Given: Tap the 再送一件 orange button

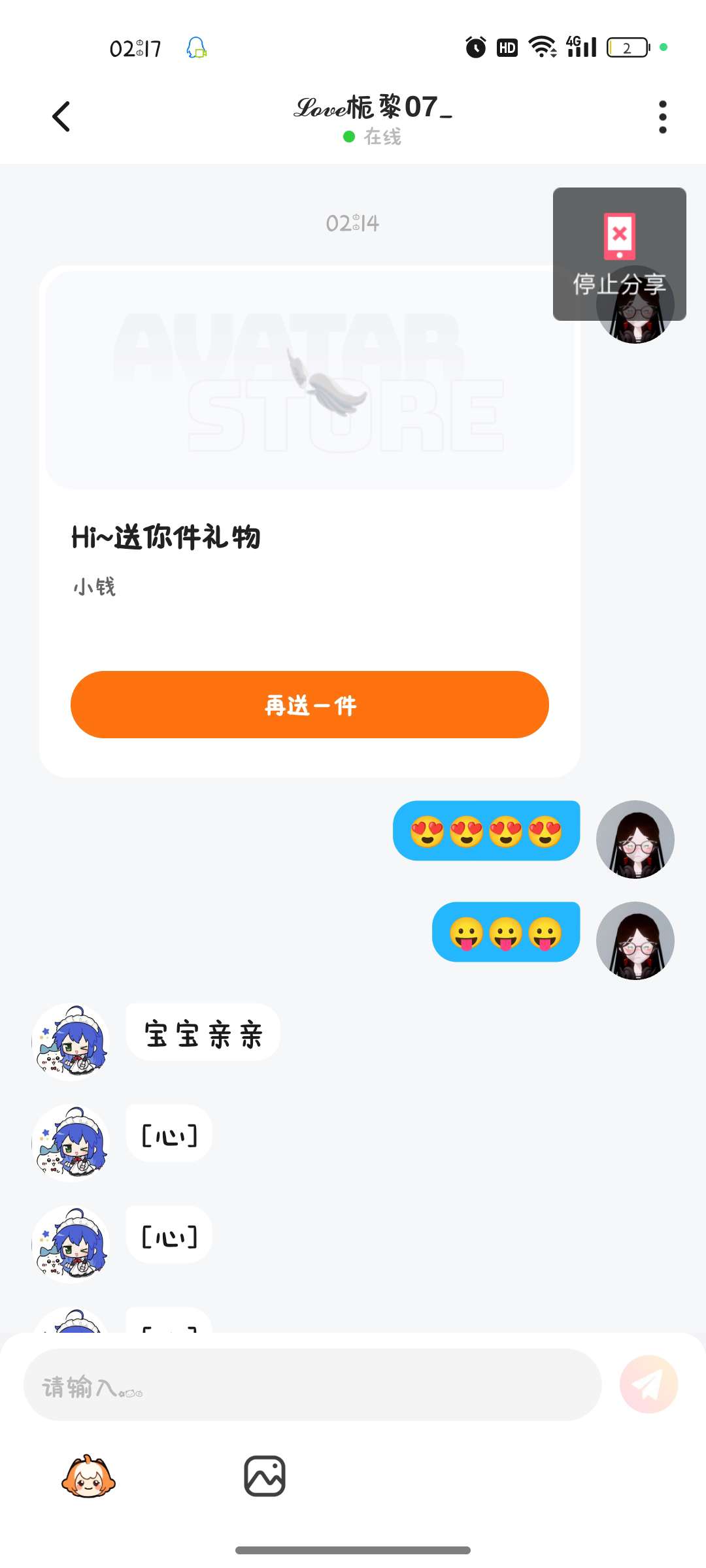Looking at the screenshot, I should click(309, 704).
